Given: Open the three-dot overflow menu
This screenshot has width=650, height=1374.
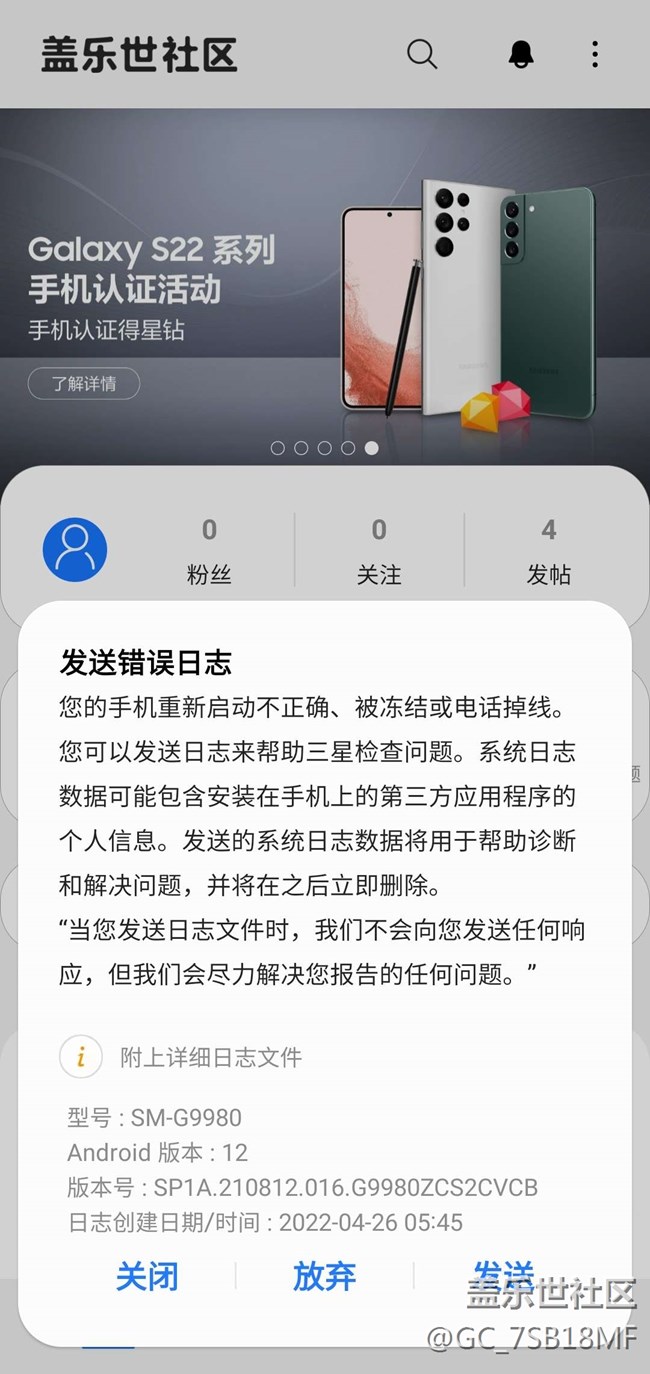Looking at the screenshot, I should tap(595, 54).
